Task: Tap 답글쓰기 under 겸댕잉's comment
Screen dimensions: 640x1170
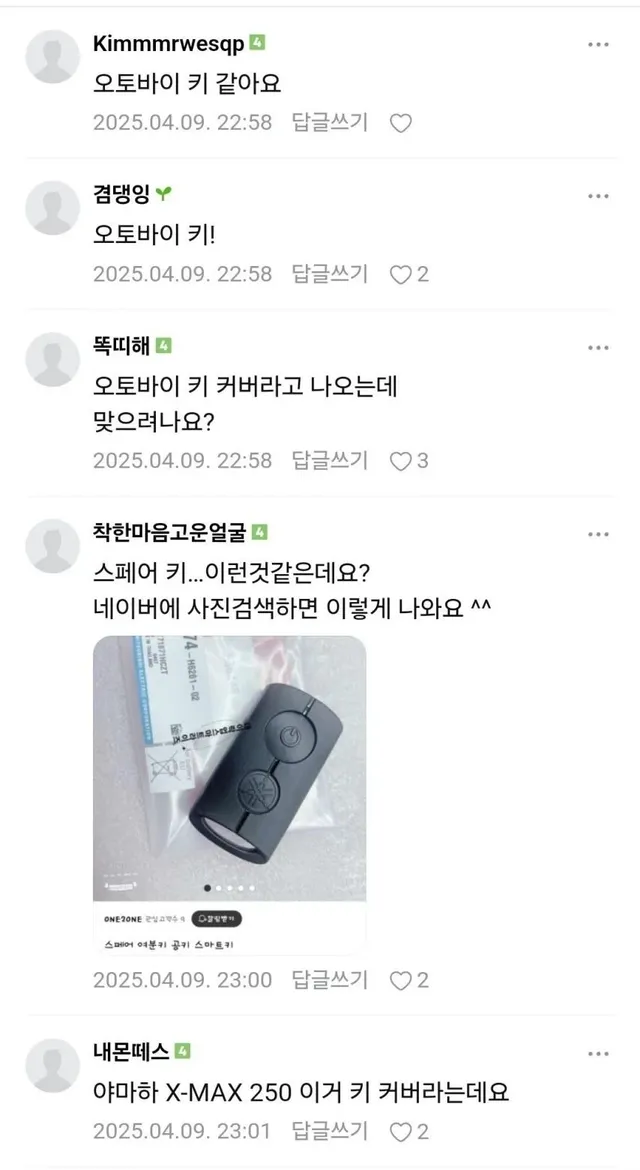Action: tap(329, 273)
